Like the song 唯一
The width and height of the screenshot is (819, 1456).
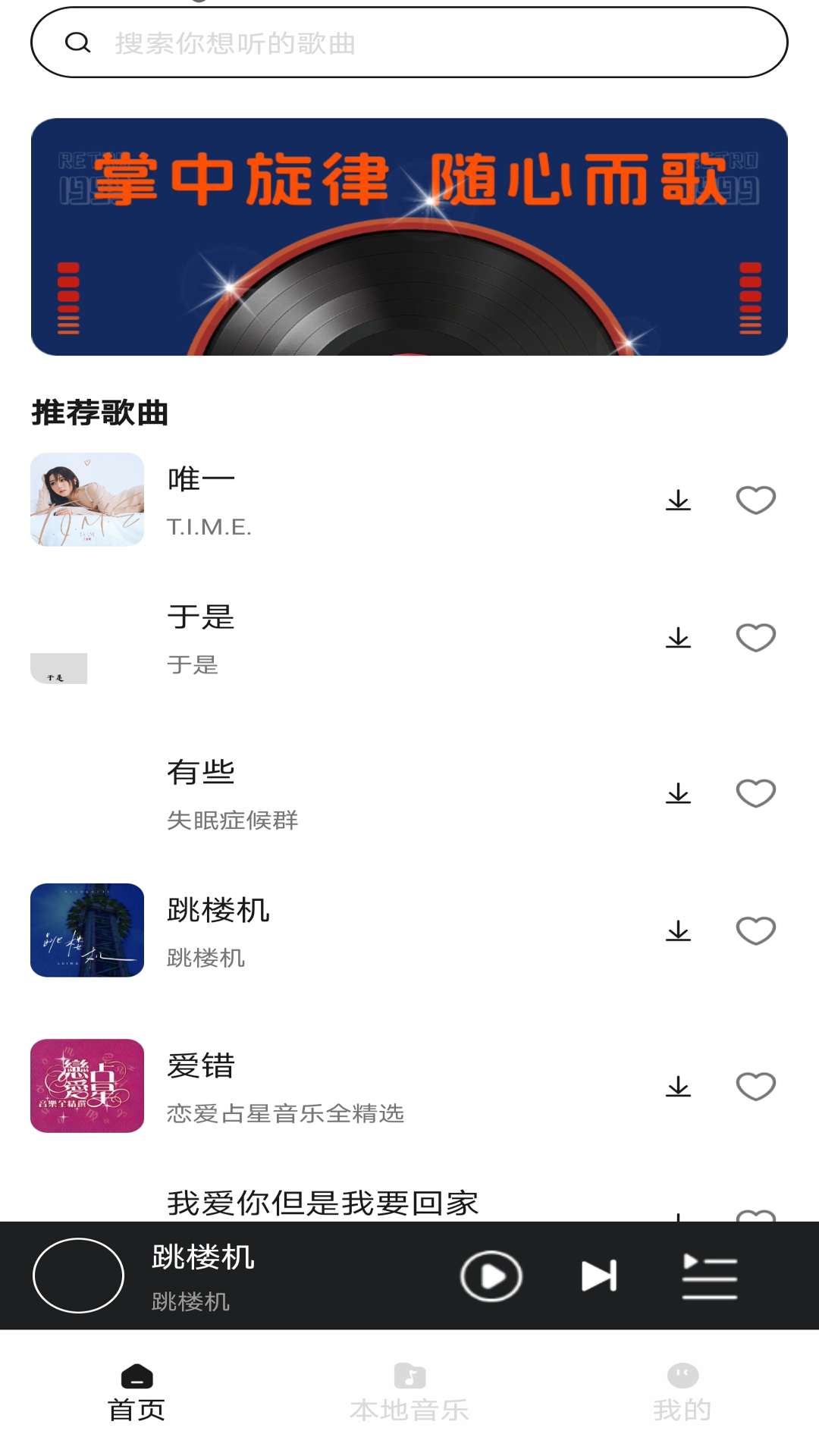(x=755, y=500)
